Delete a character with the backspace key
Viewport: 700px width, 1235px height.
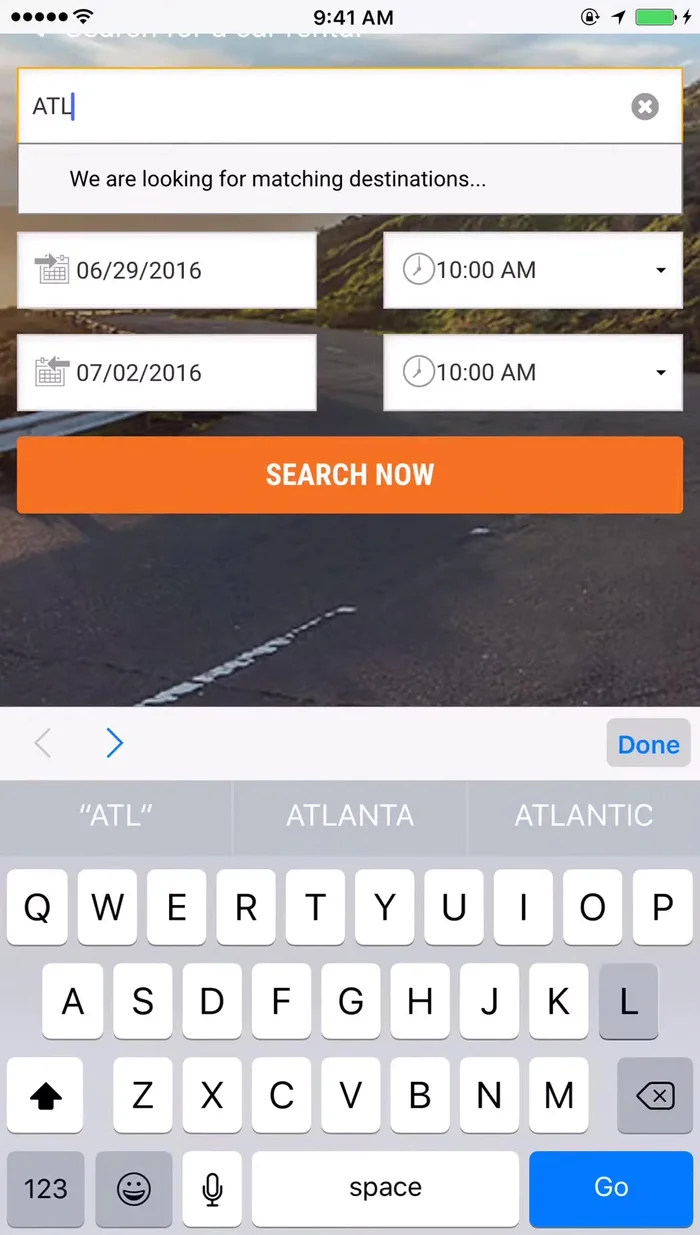click(x=655, y=1096)
